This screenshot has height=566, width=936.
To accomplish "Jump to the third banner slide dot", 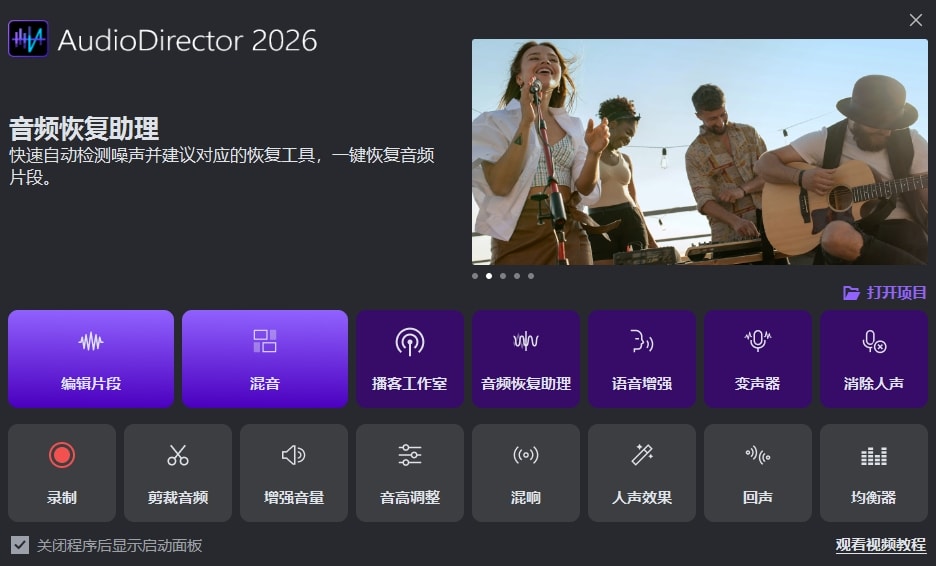I will [503, 276].
